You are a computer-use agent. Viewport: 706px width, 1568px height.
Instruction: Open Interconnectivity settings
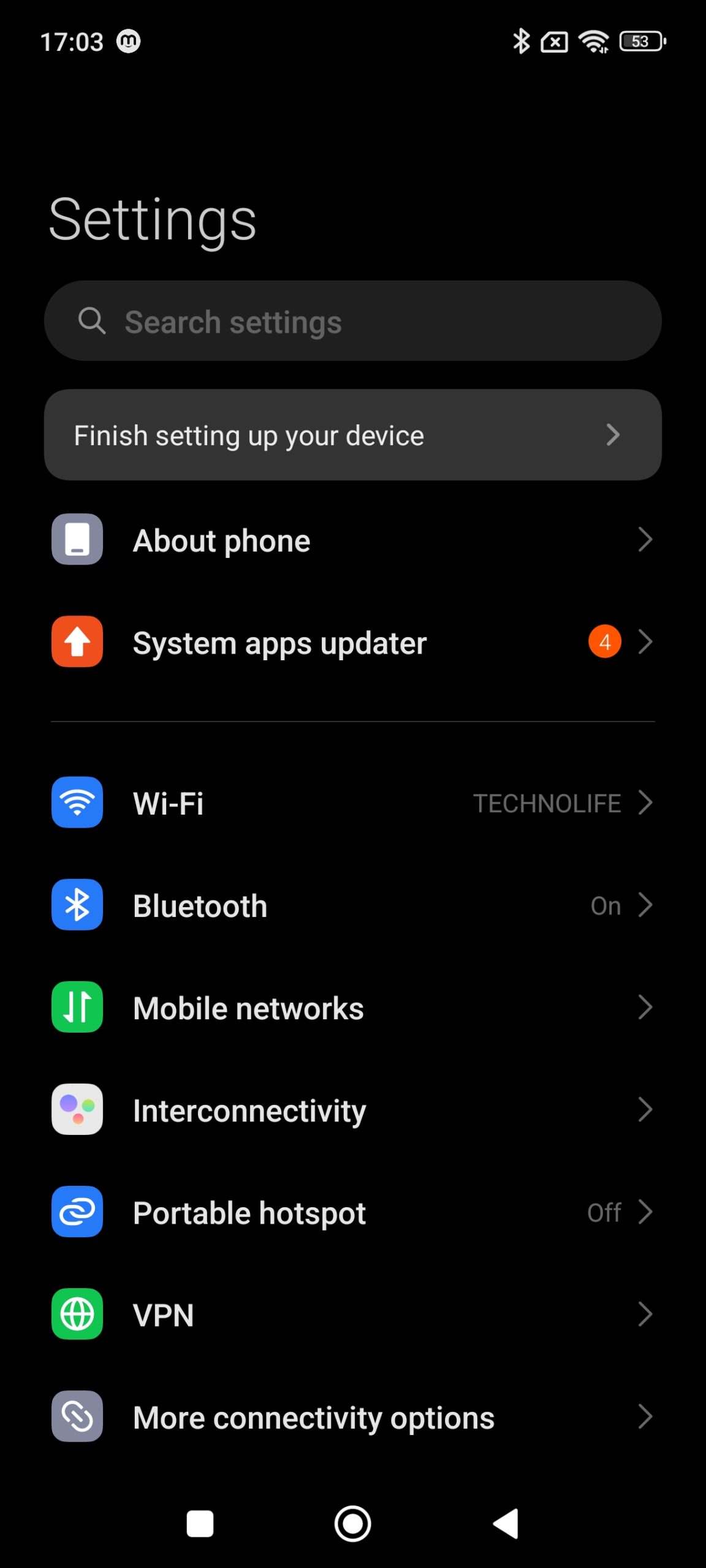[x=353, y=1110]
